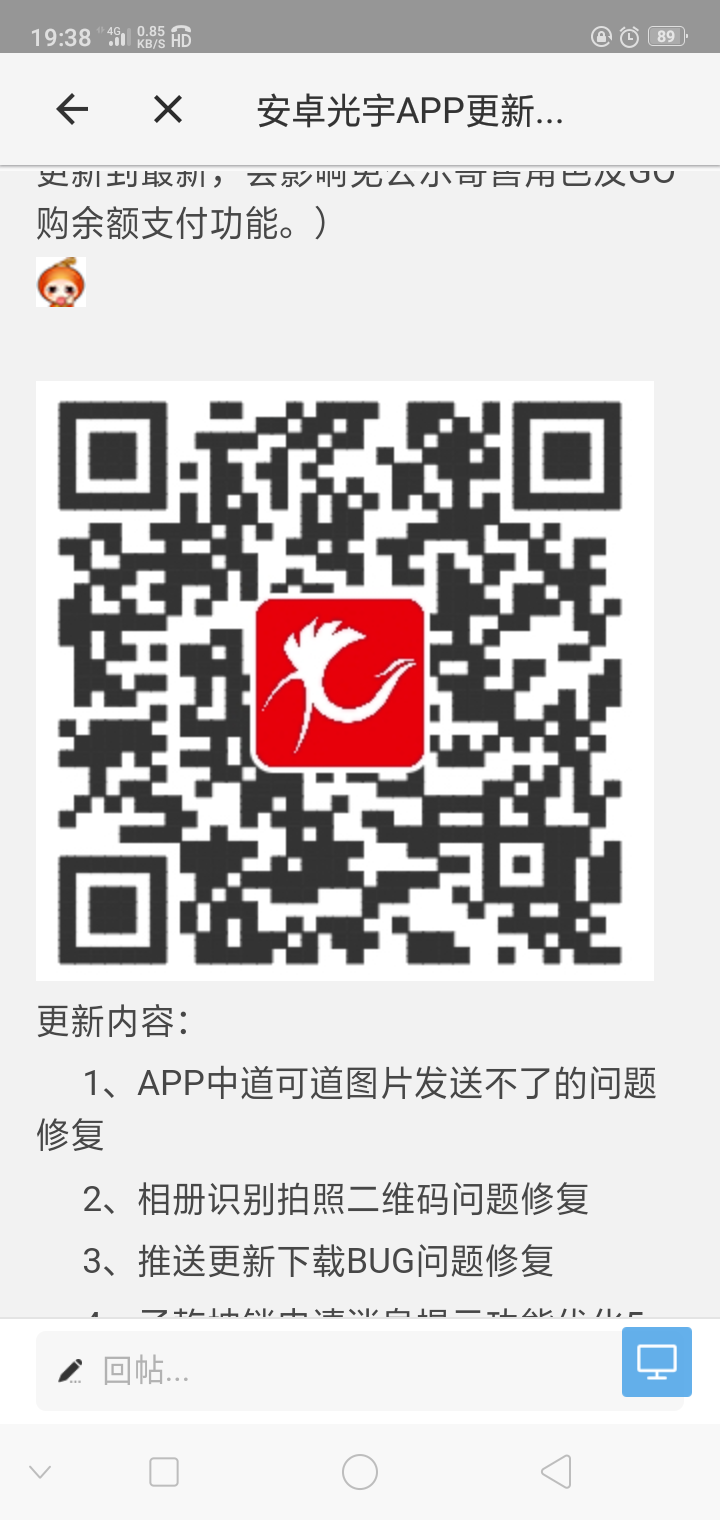
Task: Go back to the previous page
Action: 72,110
